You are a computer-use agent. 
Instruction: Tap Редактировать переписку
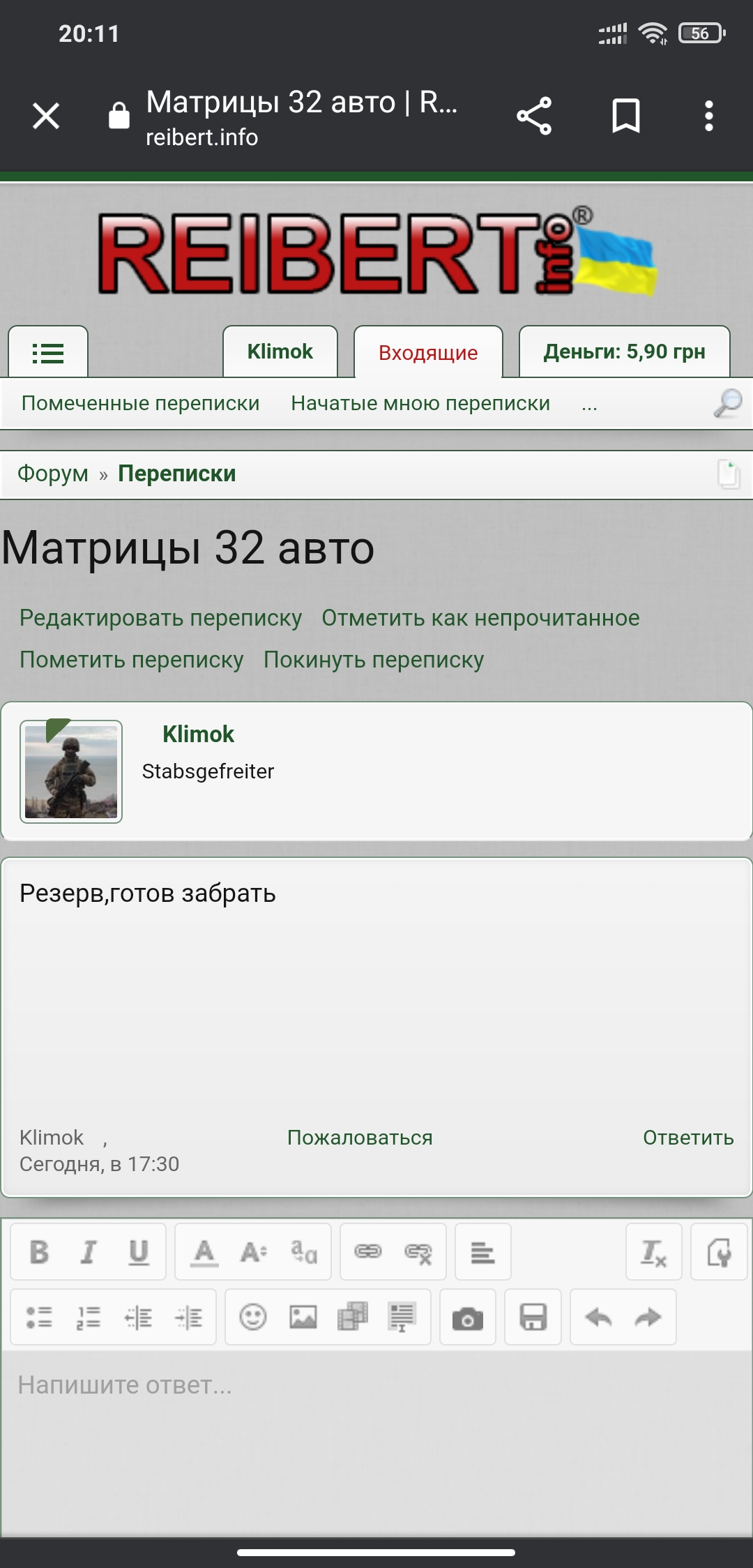point(160,618)
